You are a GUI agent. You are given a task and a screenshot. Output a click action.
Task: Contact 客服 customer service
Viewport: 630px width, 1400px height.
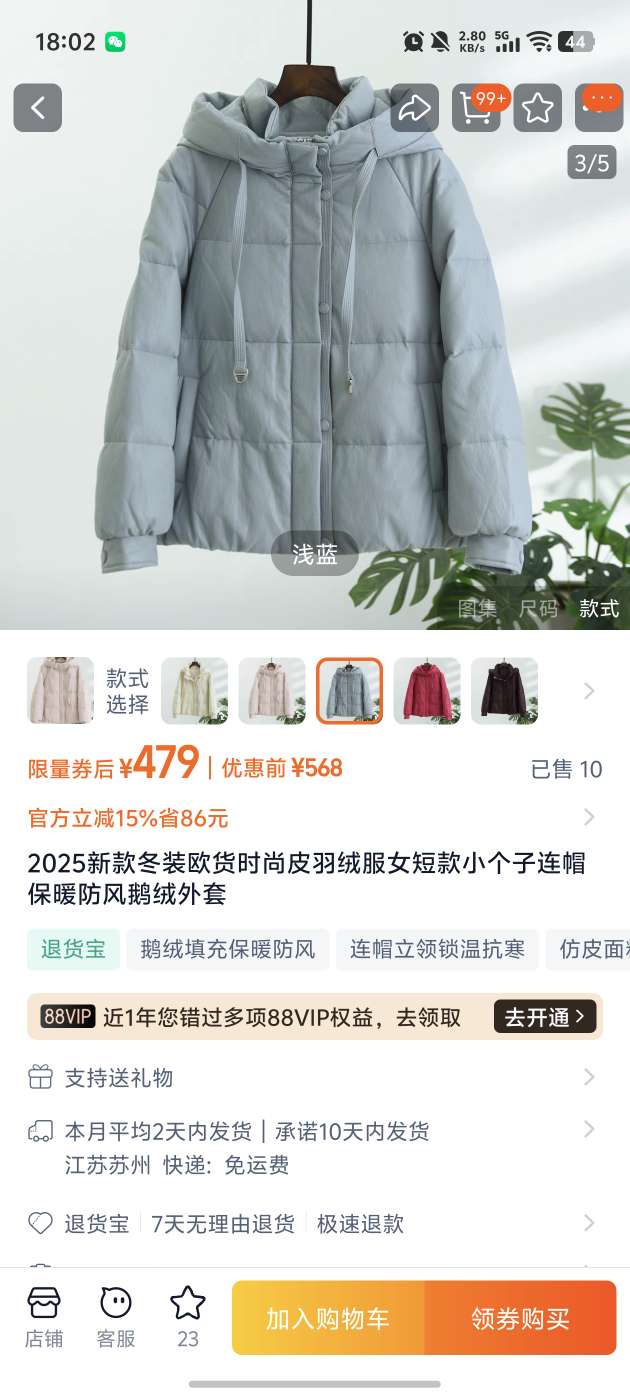116,1318
